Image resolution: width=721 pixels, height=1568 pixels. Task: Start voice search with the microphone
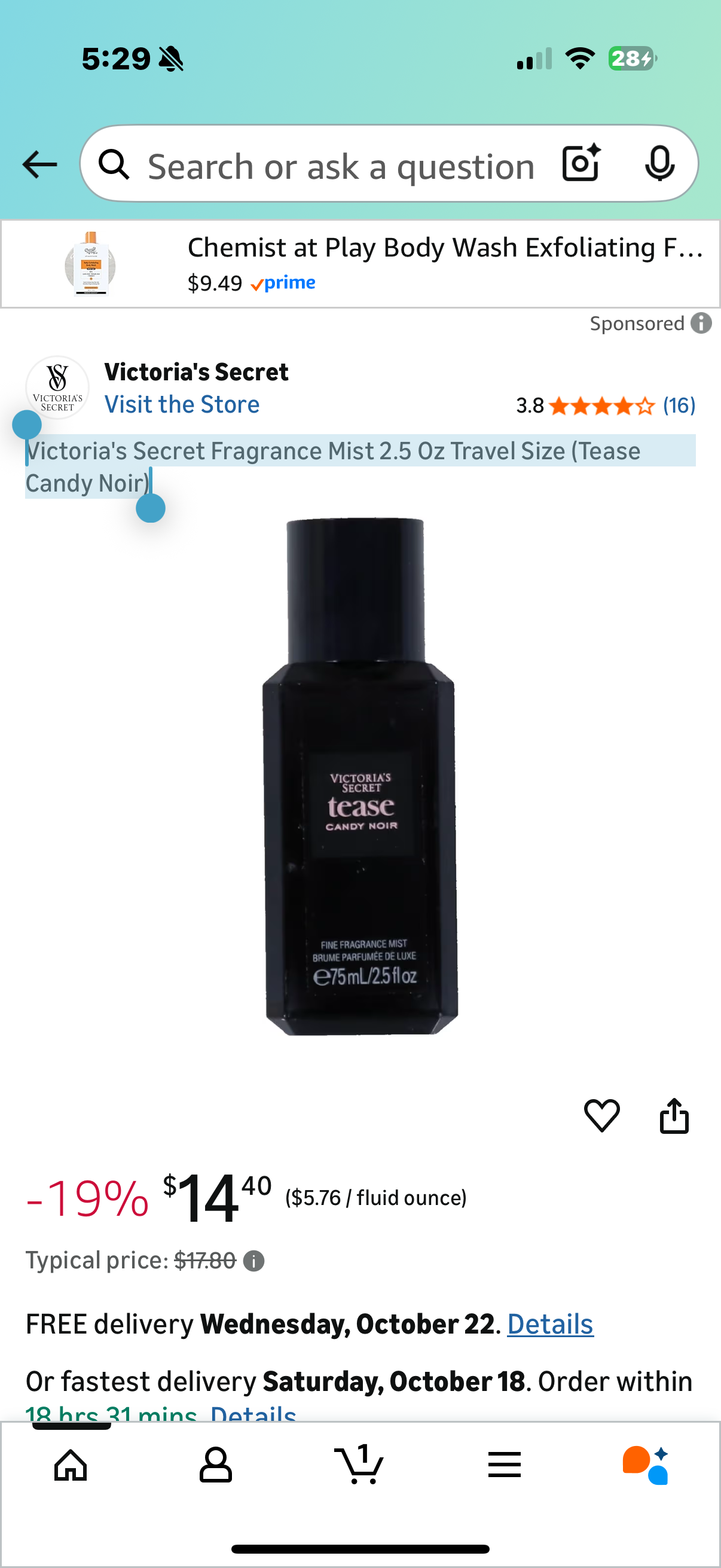(659, 163)
